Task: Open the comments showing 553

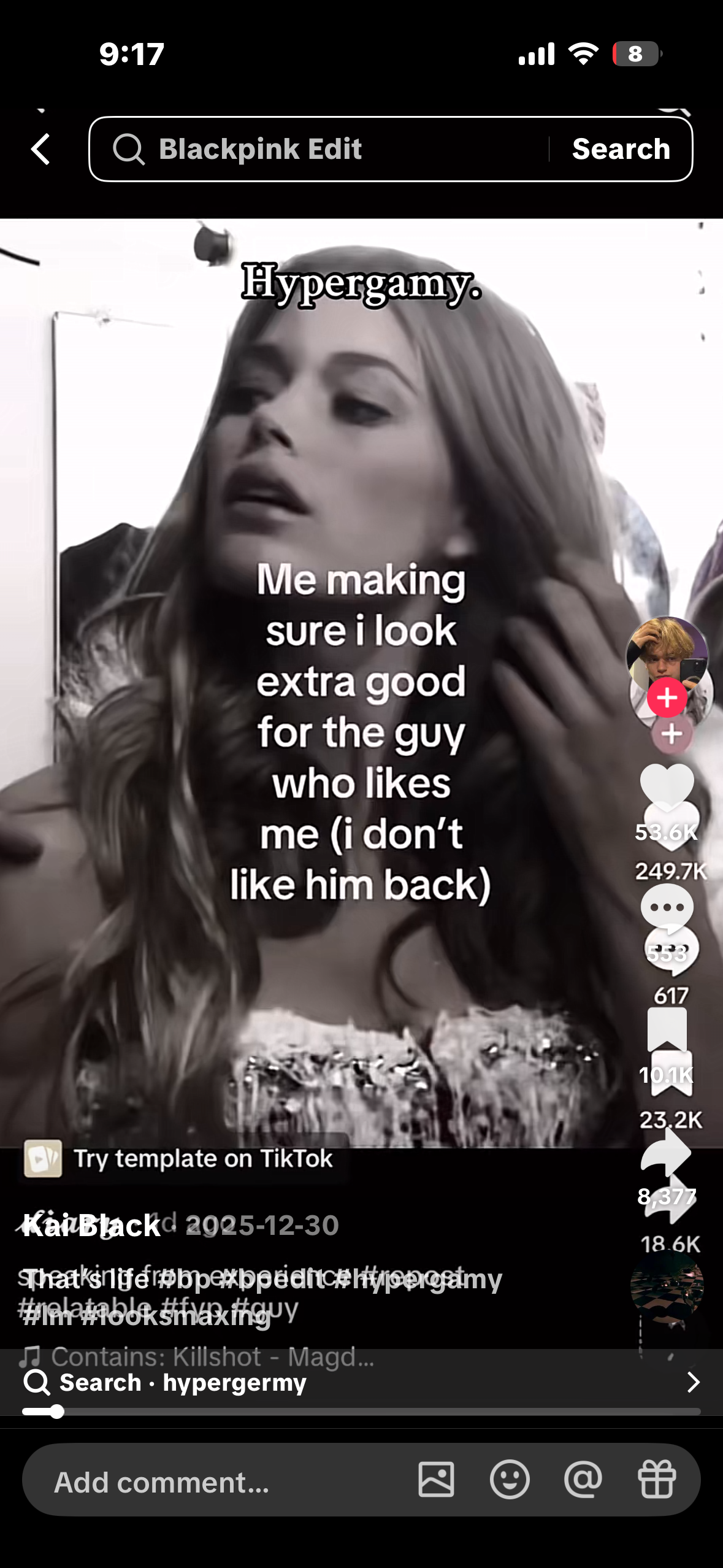Action: (x=667, y=908)
